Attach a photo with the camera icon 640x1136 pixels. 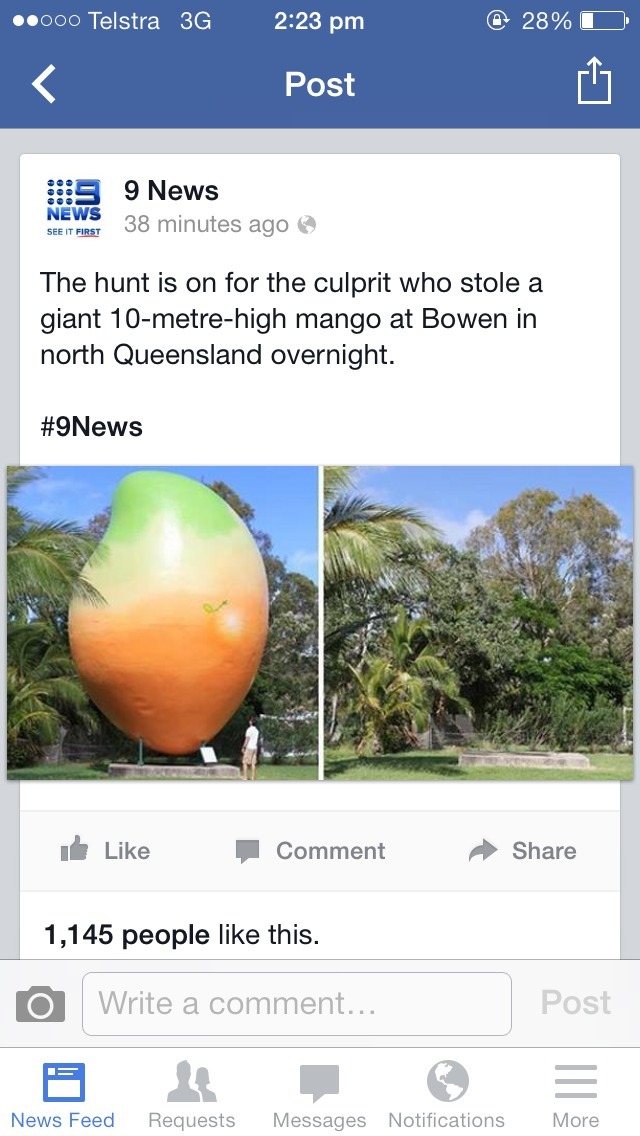(x=41, y=1004)
